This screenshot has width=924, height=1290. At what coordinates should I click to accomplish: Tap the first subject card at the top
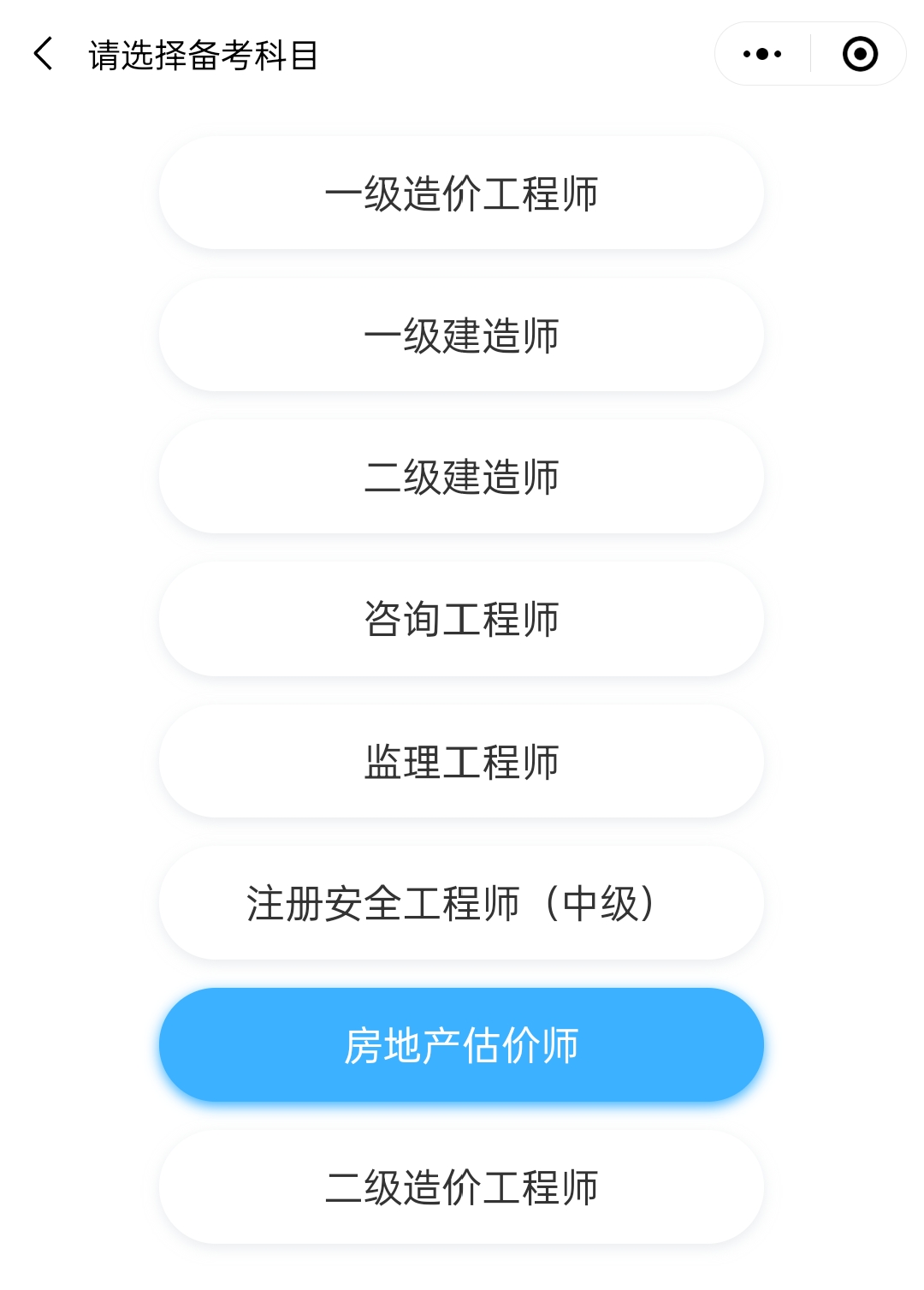(x=461, y=193)
